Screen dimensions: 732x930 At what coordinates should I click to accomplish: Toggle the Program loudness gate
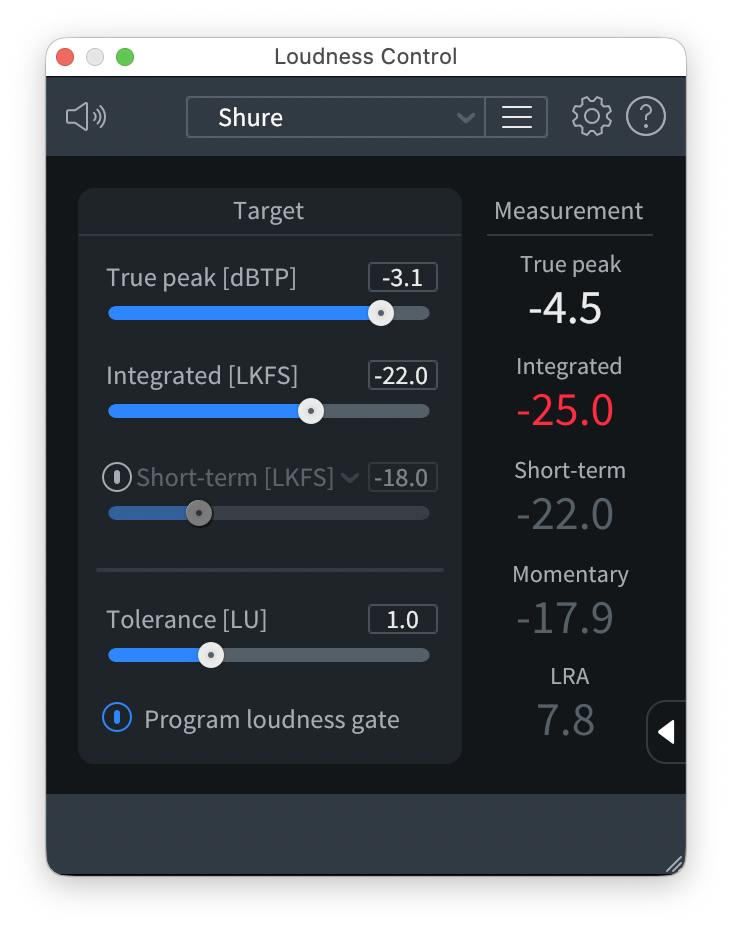click(117, 717)
